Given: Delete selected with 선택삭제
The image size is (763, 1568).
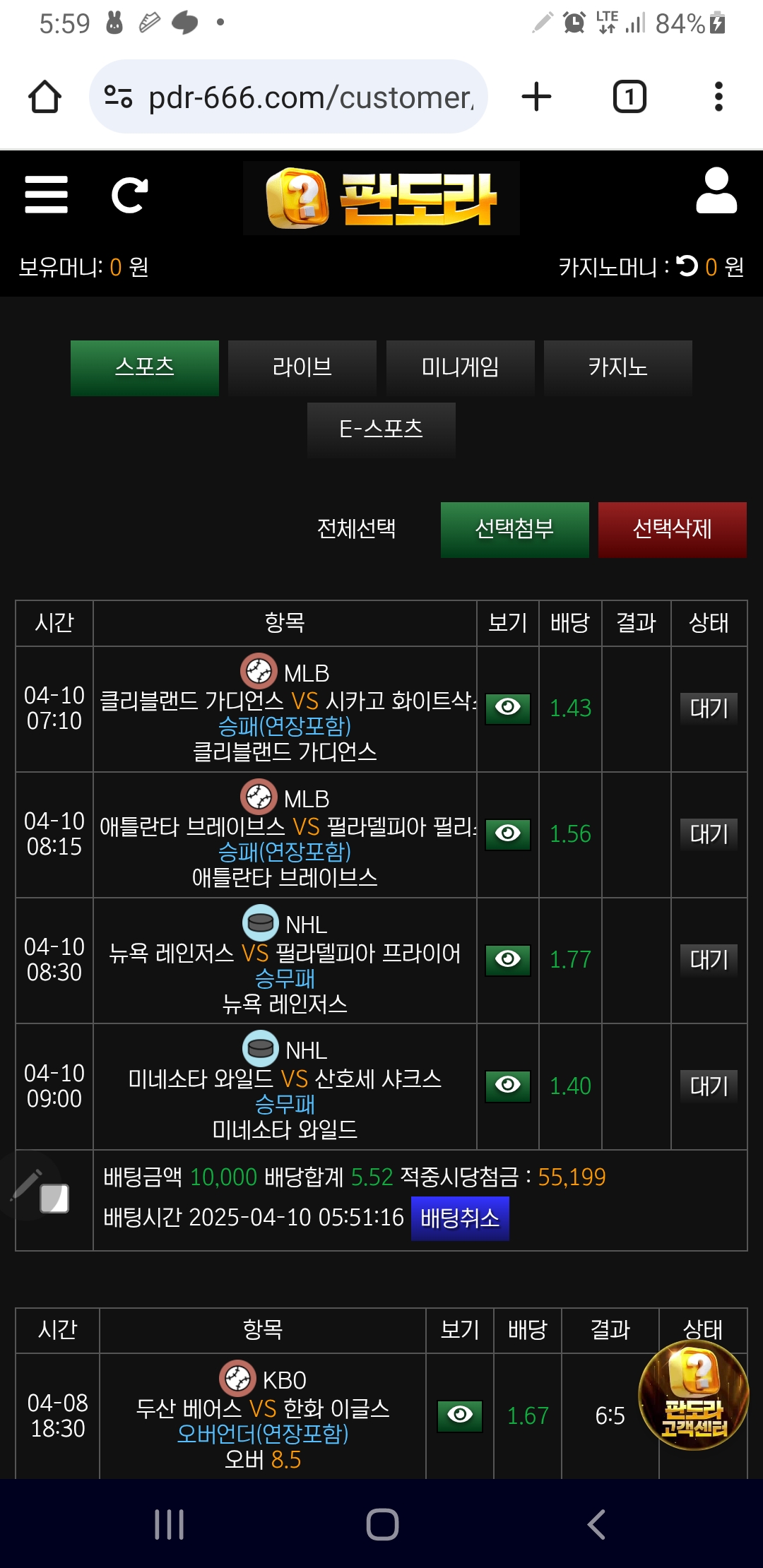Looking at the screenshot, I should tap(672, 530).
